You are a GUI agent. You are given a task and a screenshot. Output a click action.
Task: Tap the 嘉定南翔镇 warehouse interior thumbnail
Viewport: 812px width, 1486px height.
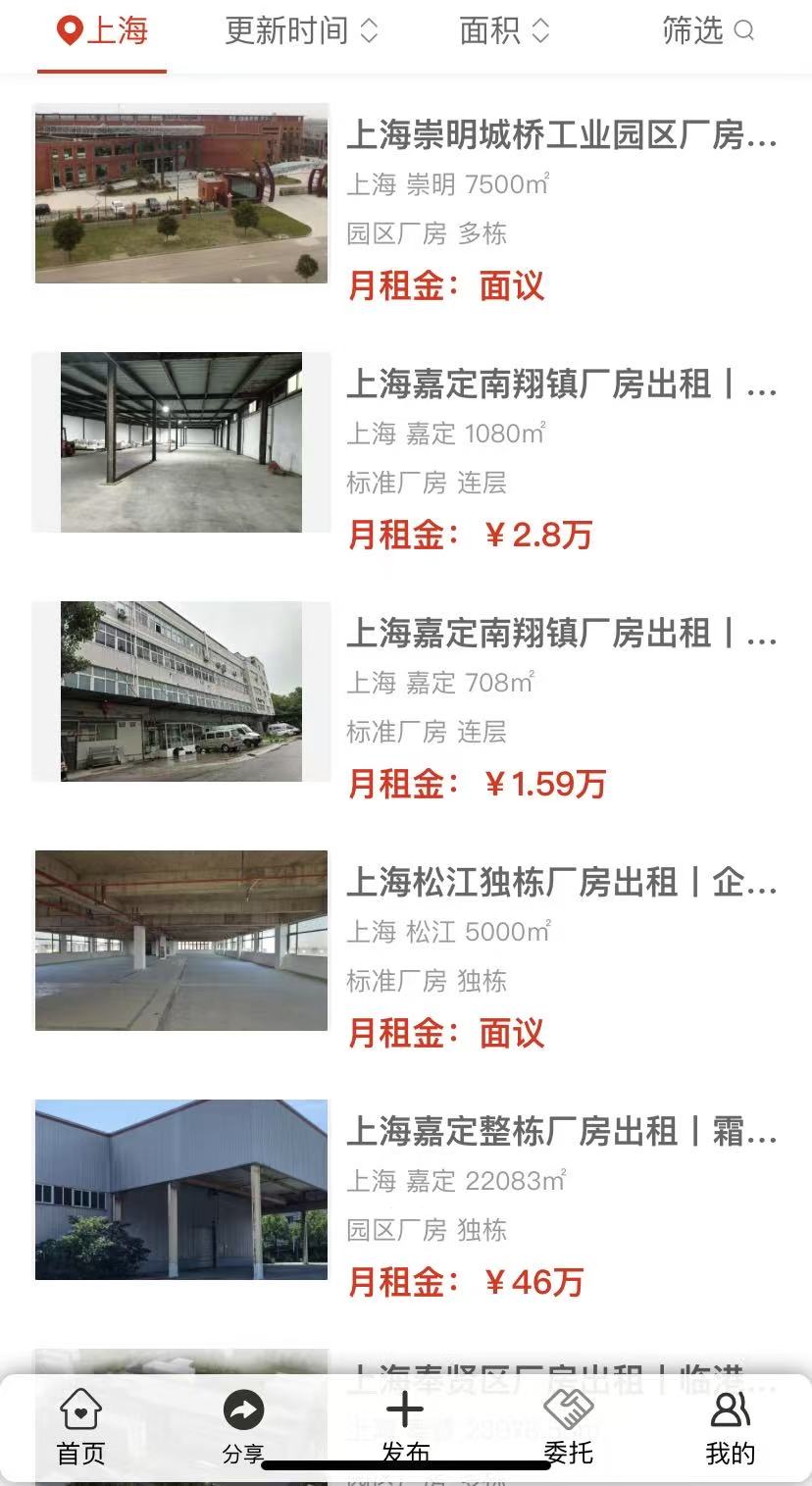[x=180, y=442]
